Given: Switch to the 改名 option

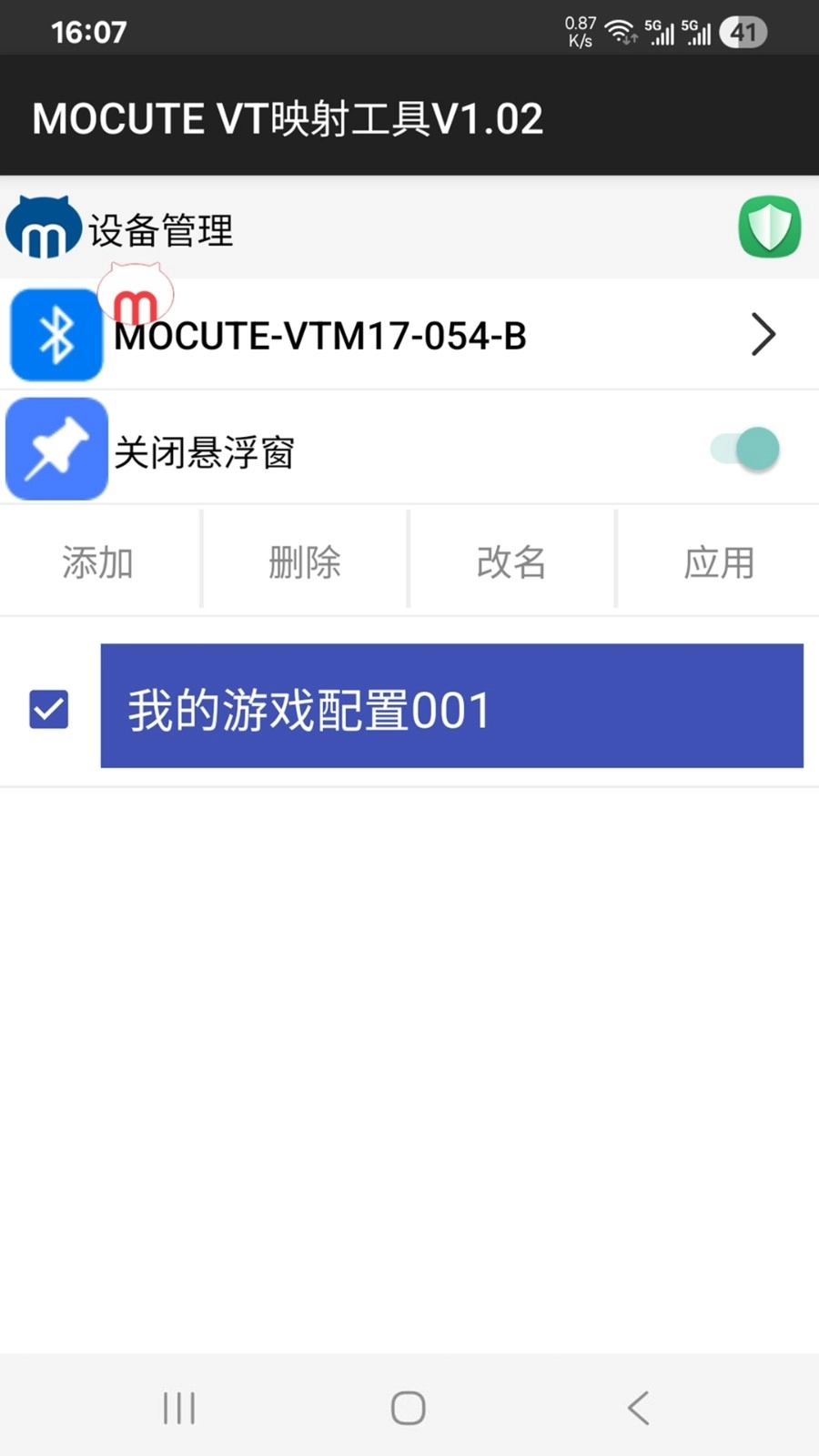Looking at the screenshot, I should coord(511,561).
